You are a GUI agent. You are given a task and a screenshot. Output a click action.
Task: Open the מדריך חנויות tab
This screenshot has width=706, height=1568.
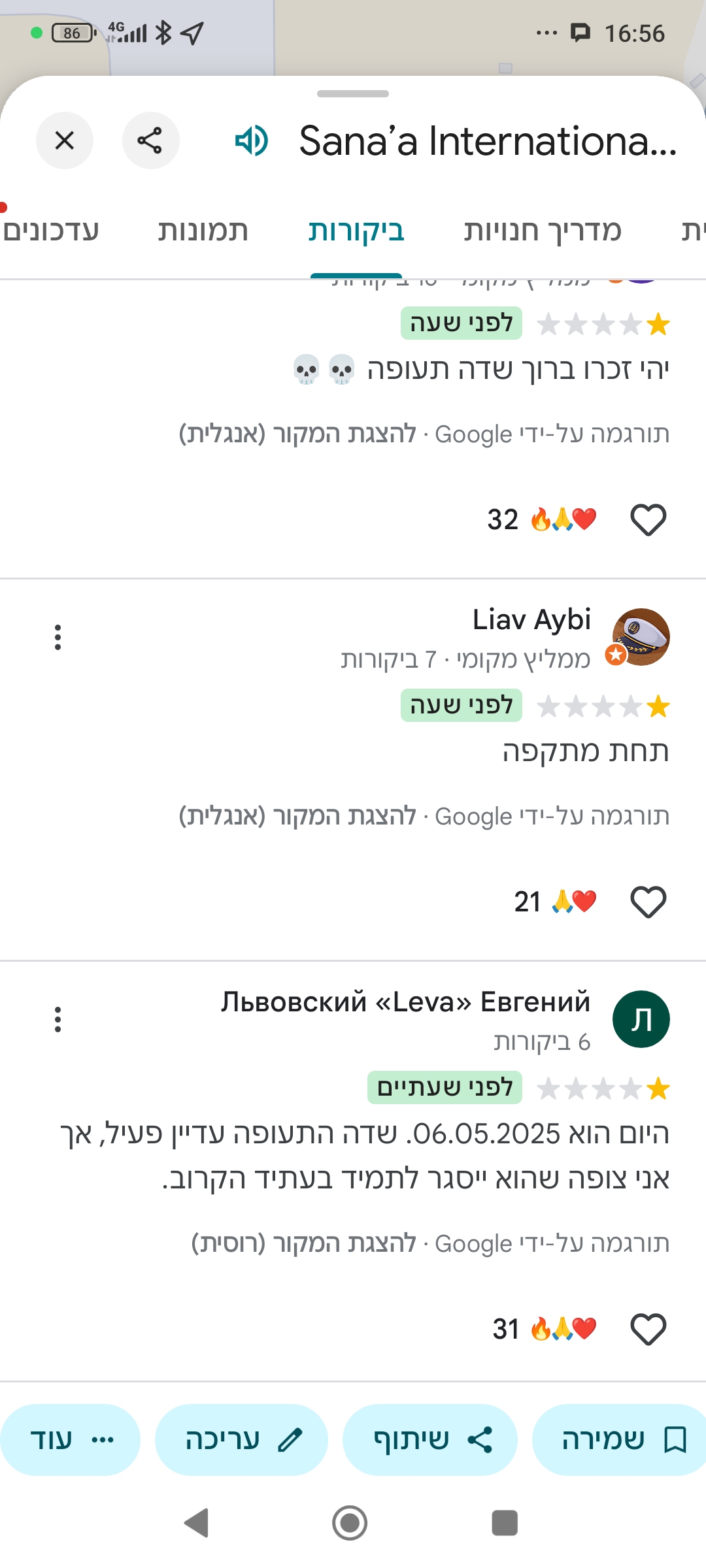[543, 231]
